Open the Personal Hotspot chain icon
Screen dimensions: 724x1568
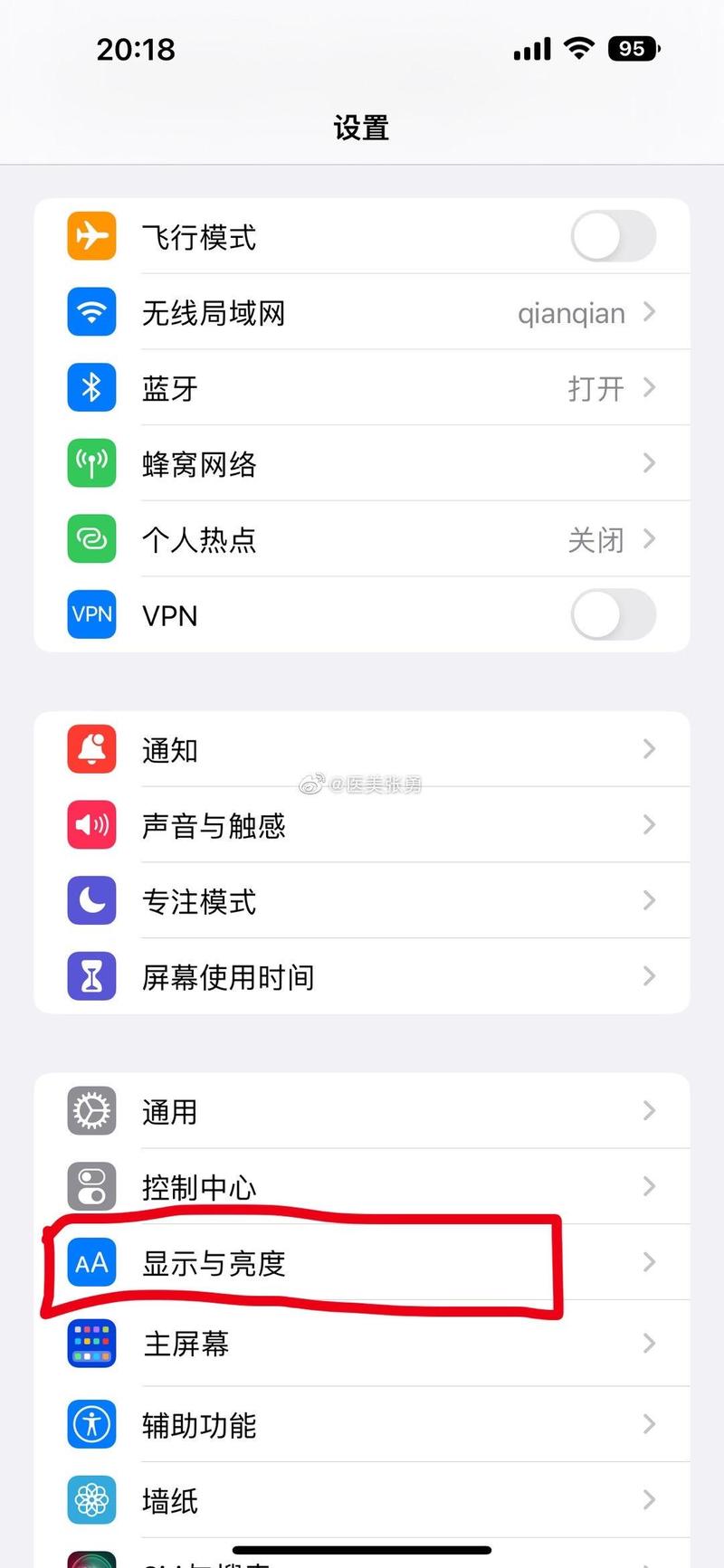[x=90, y=538]
